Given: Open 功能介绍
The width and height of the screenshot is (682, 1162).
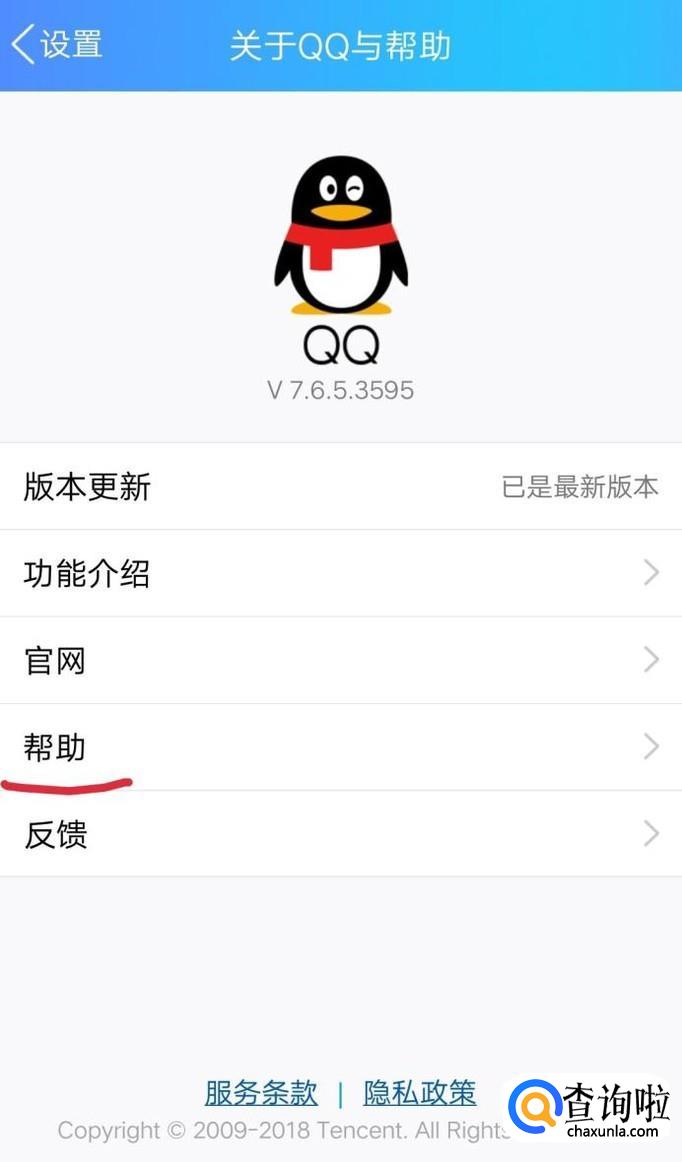Looking at the screenshot, I should pos(340,573).
